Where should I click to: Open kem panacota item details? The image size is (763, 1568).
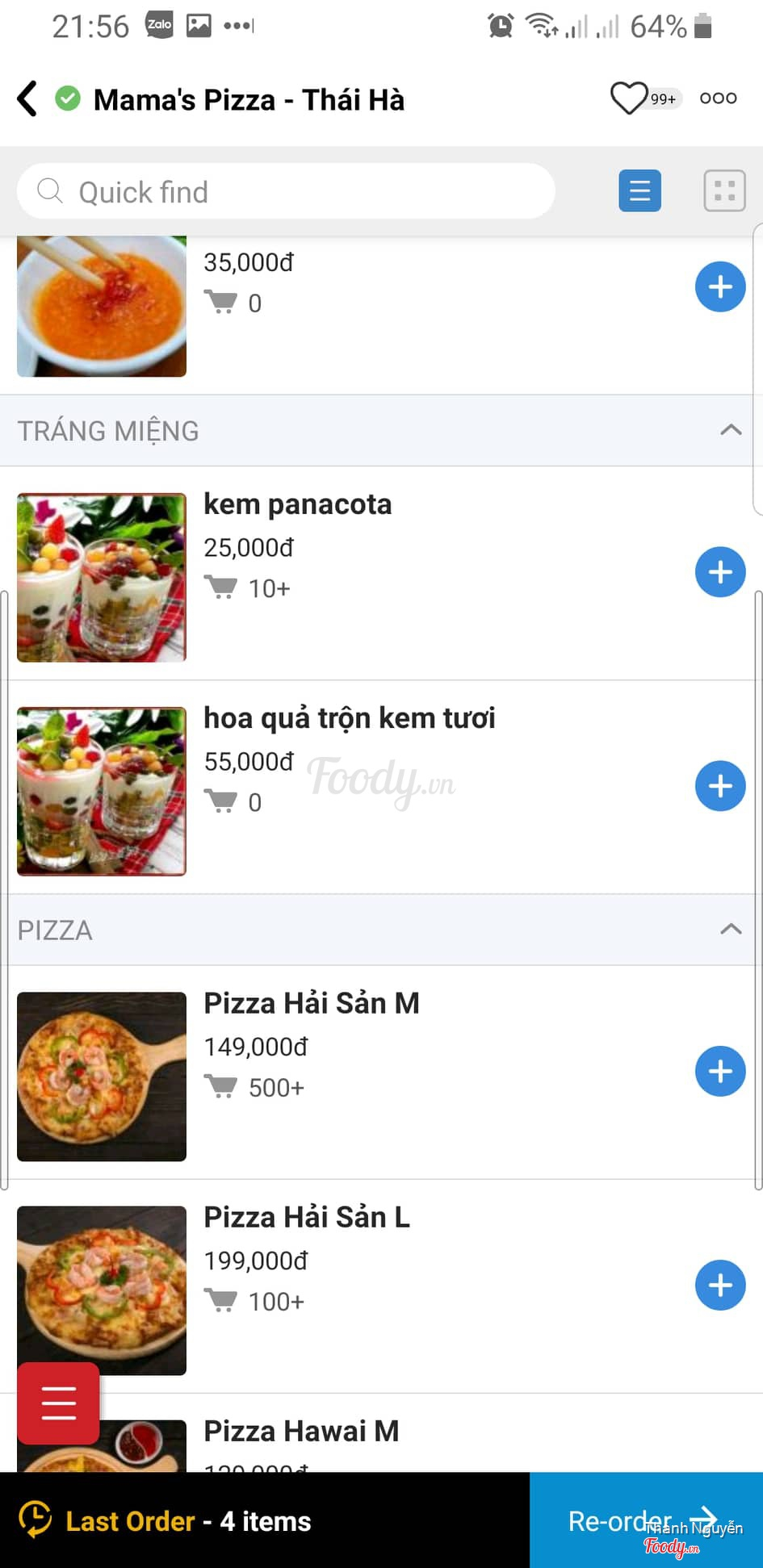(x=297, y=505)
